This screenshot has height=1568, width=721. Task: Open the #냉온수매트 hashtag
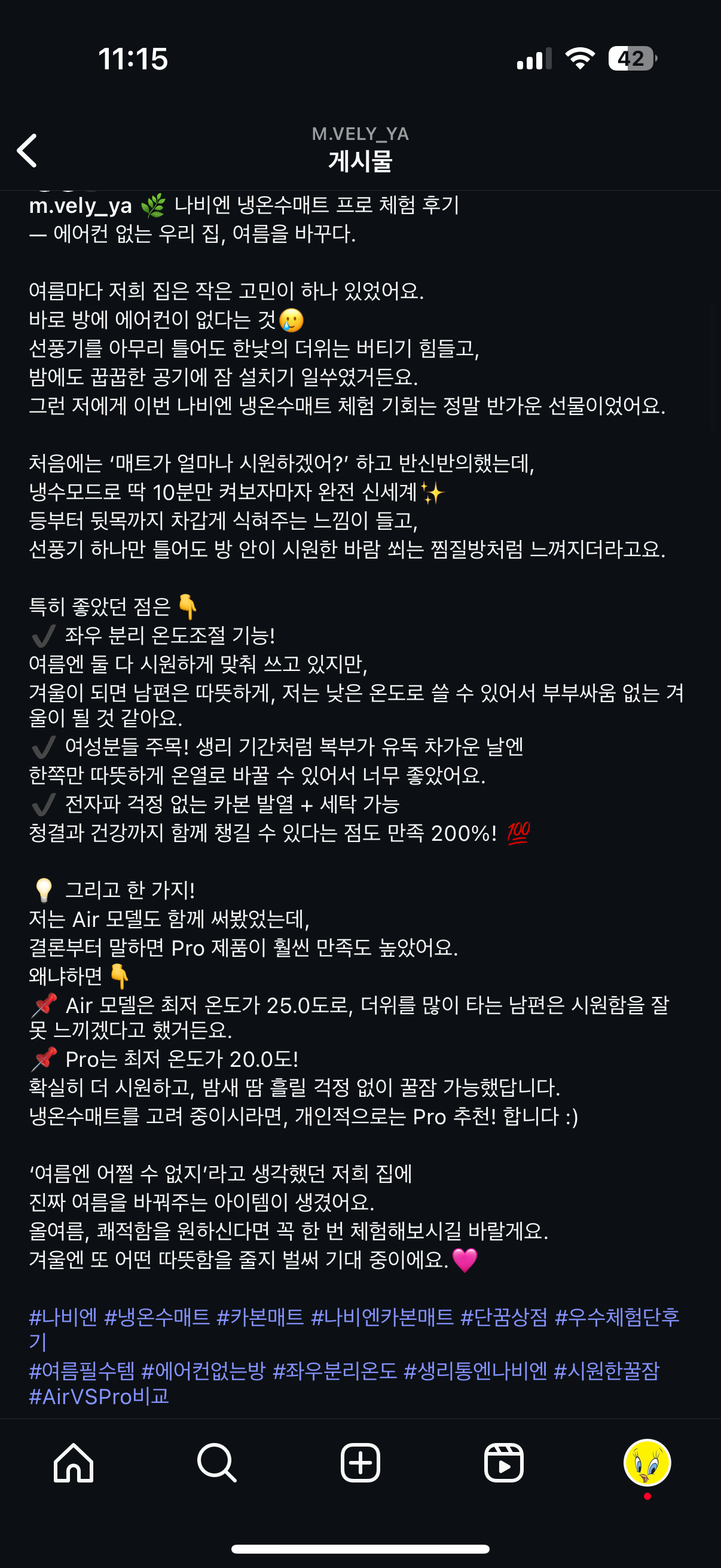(x=157, y=1317)
